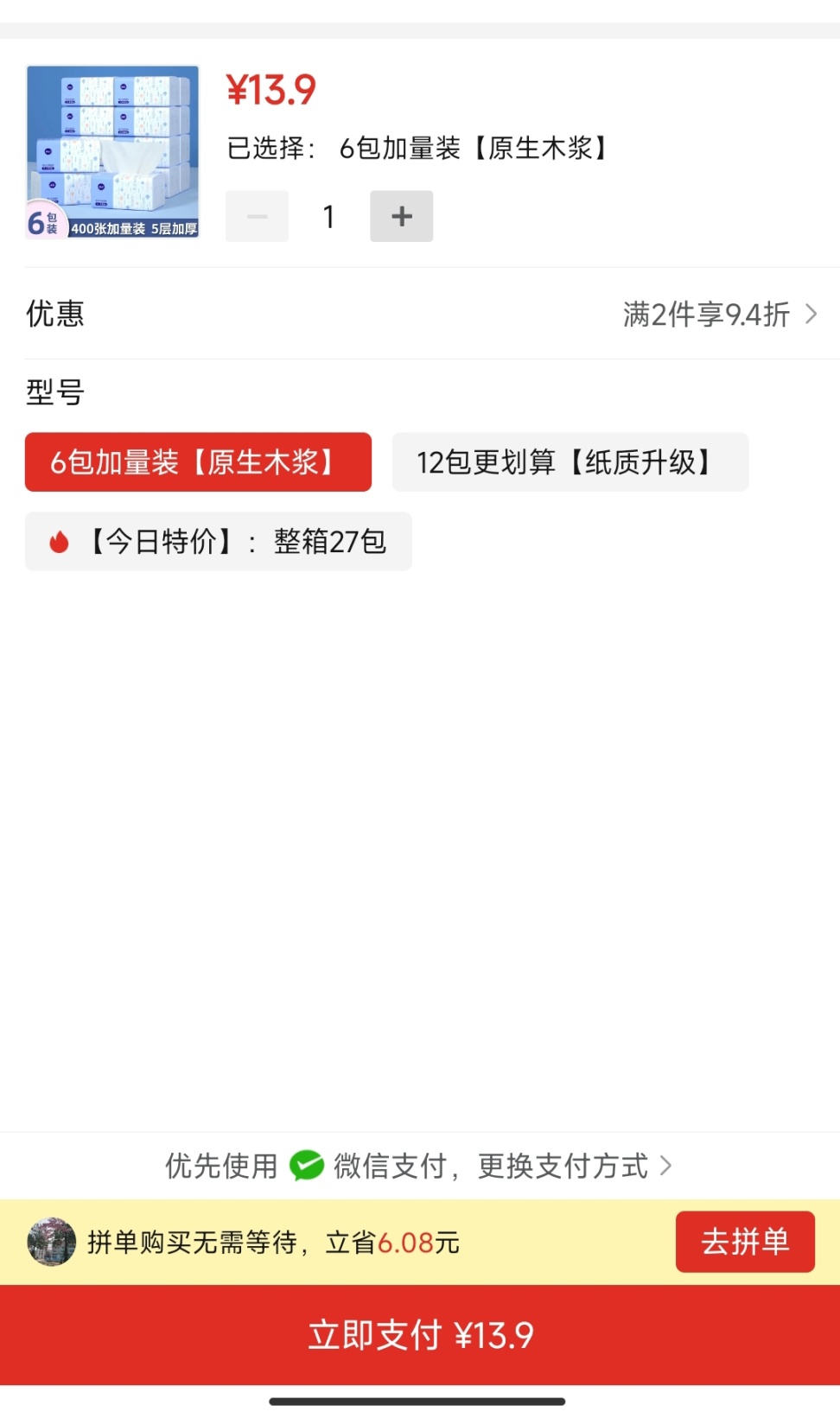Tap the minus quantity button
The width and height of the screenshot is (840, 1418).
tap(257, 216)
